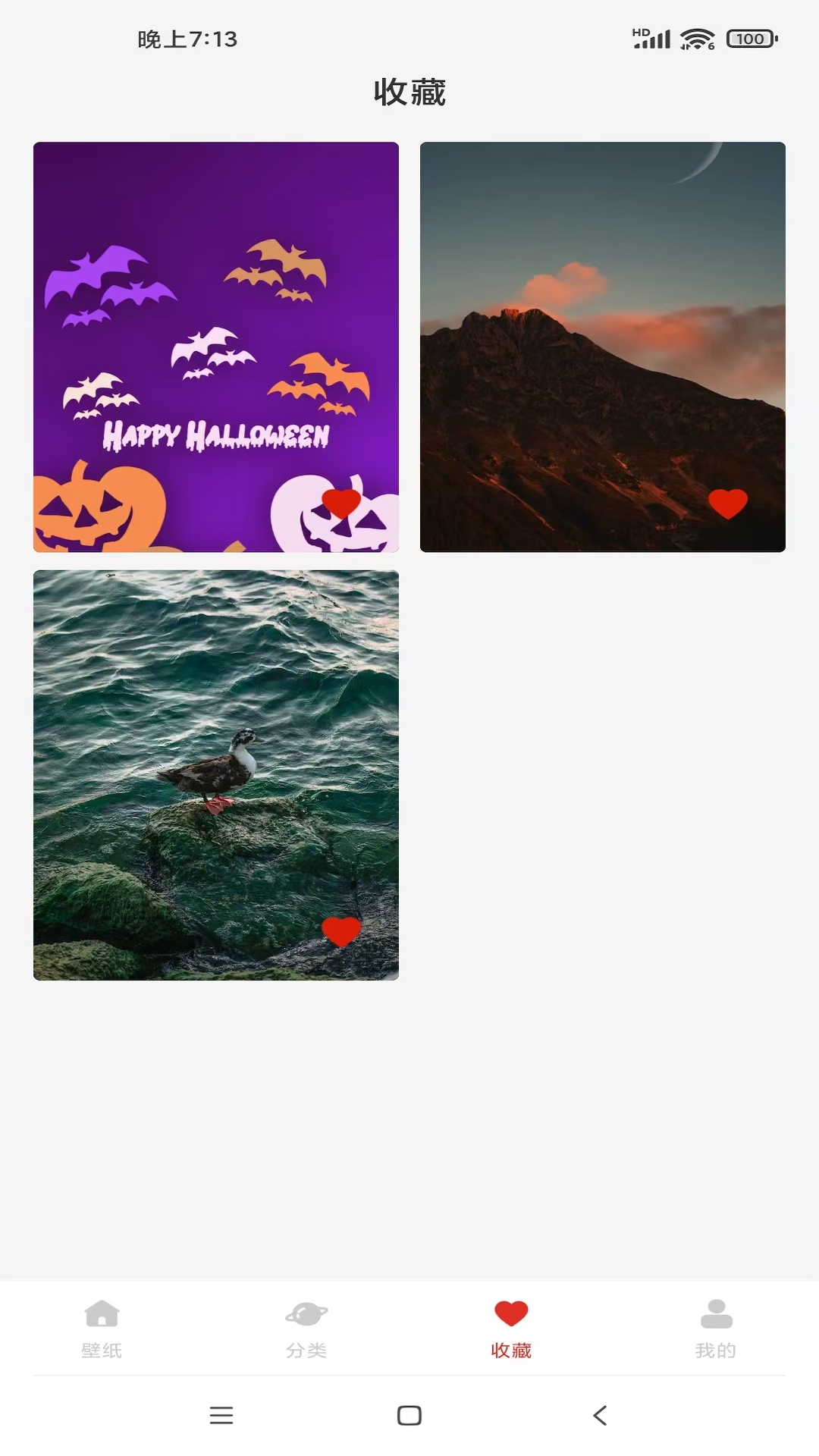Switch to the 壁纸 tab

[102, 1329]
